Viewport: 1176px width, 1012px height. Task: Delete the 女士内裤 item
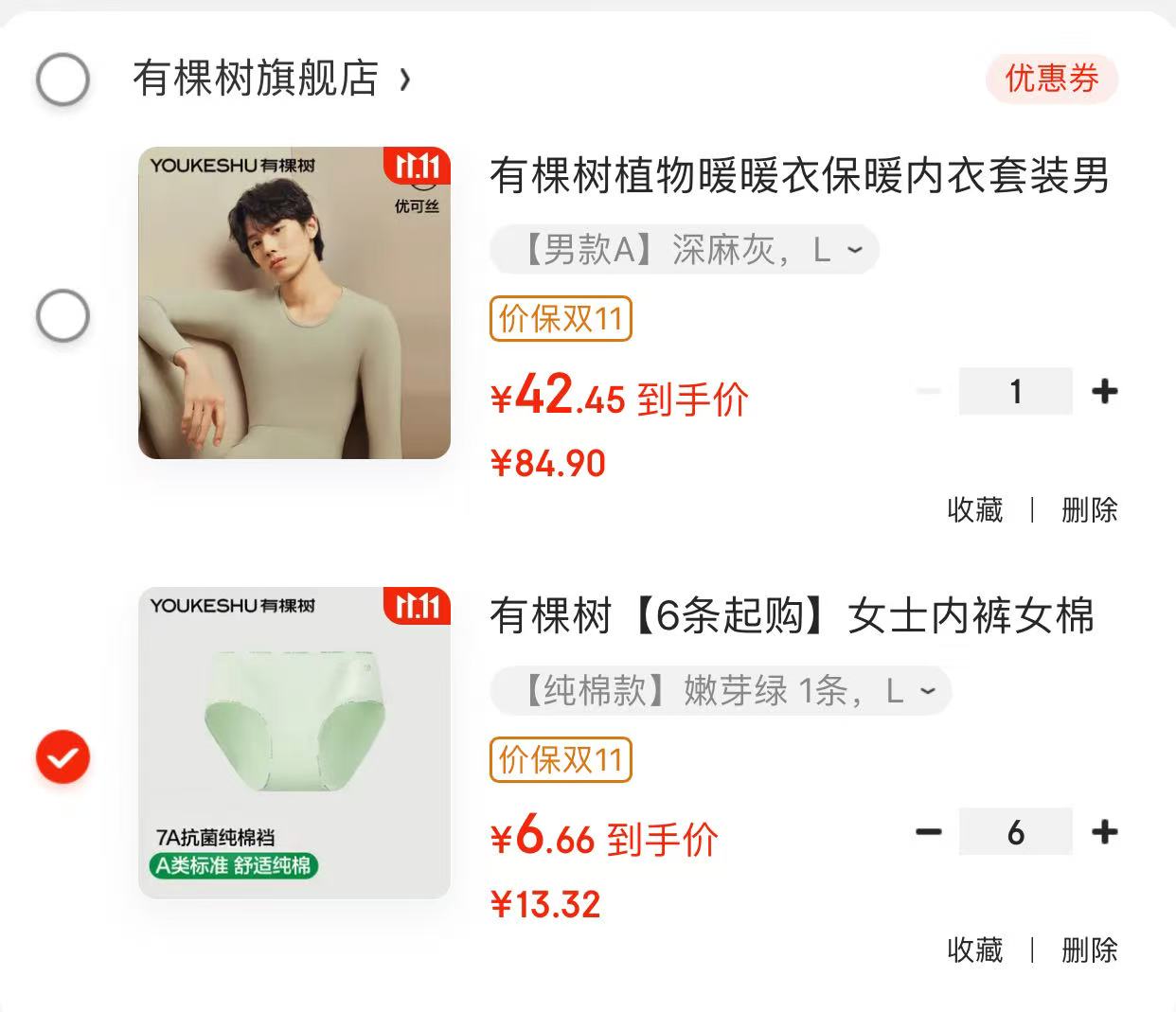pos(1089,950)
